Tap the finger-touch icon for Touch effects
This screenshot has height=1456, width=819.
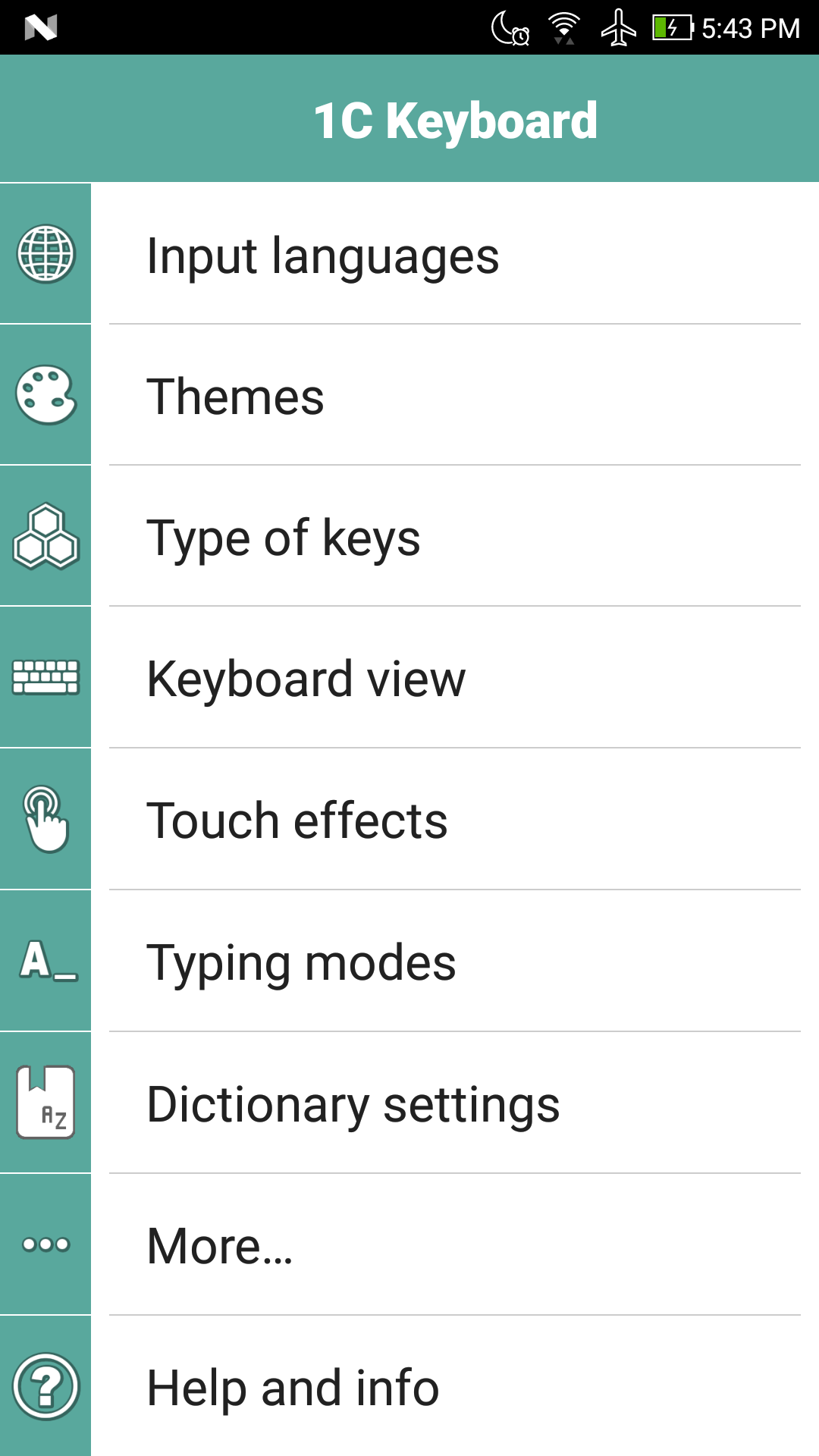[x=45, y=821]
